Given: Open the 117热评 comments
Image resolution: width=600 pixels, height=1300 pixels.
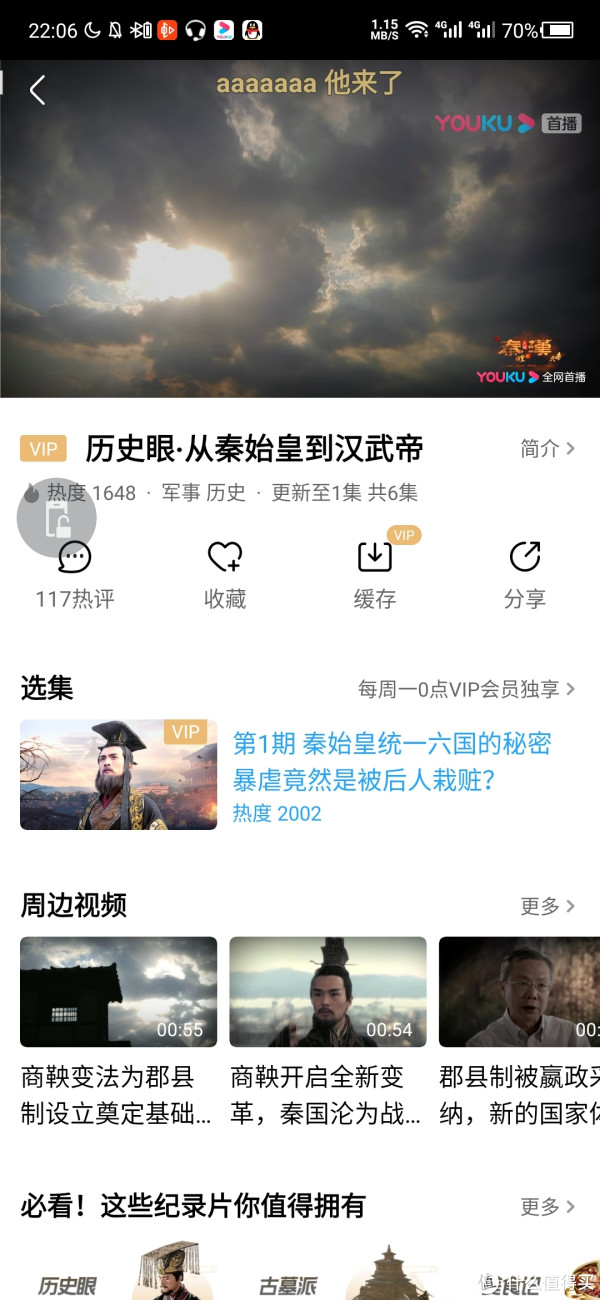Looking at the screenshot, I should (75, 574).
